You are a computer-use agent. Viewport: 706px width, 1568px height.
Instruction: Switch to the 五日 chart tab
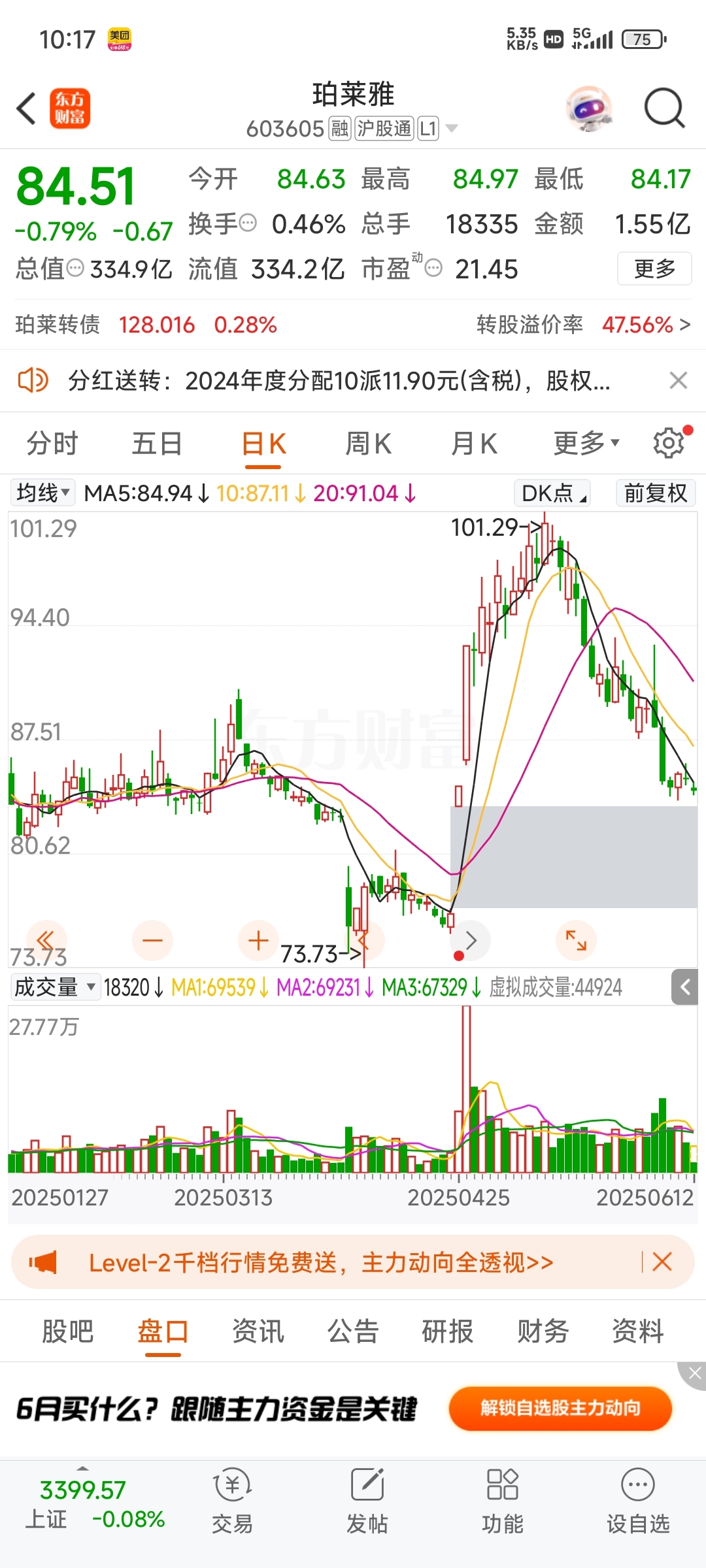tap(157, 444)
